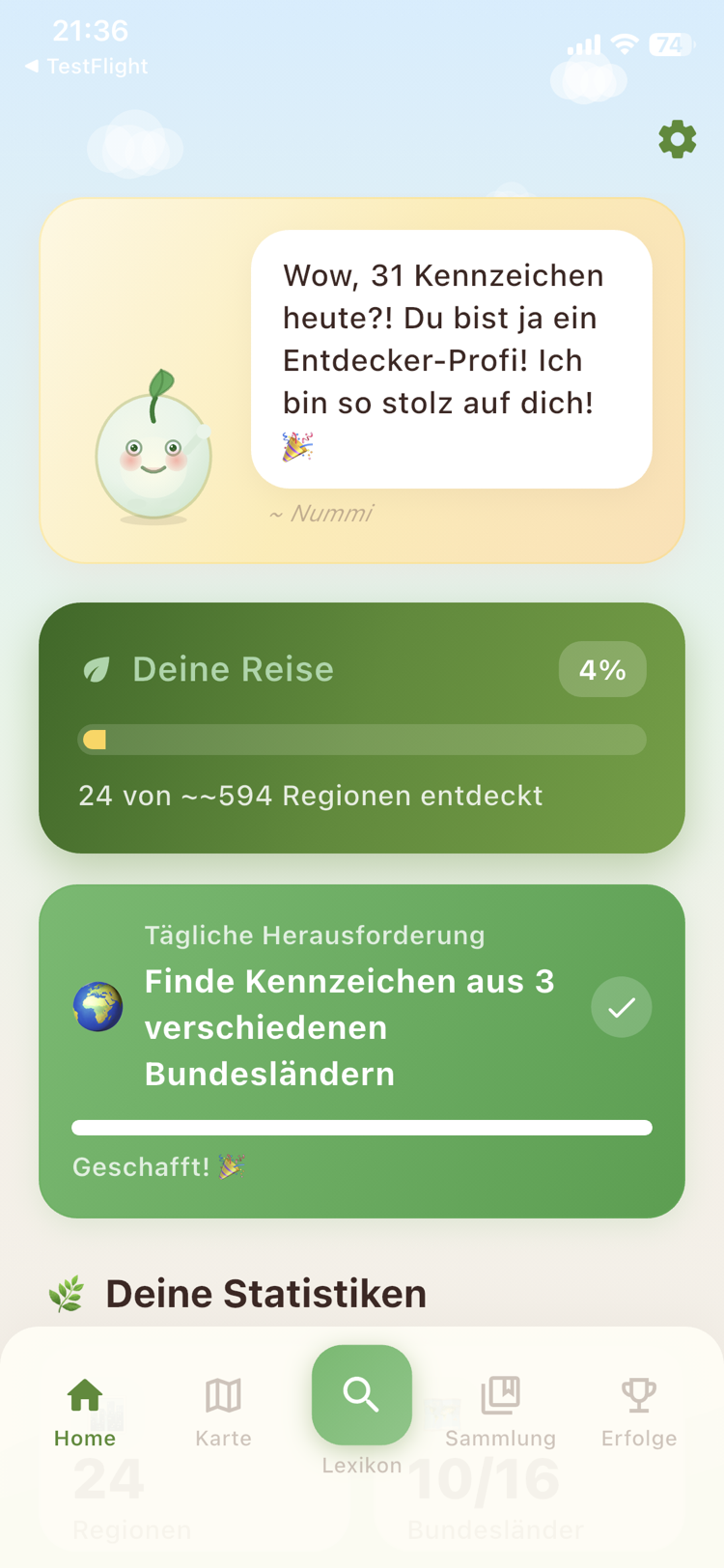Viewport: 724px width, 1568px height.
Task: Tap the 4% progress badge
Action: click(x=602, y=668)
